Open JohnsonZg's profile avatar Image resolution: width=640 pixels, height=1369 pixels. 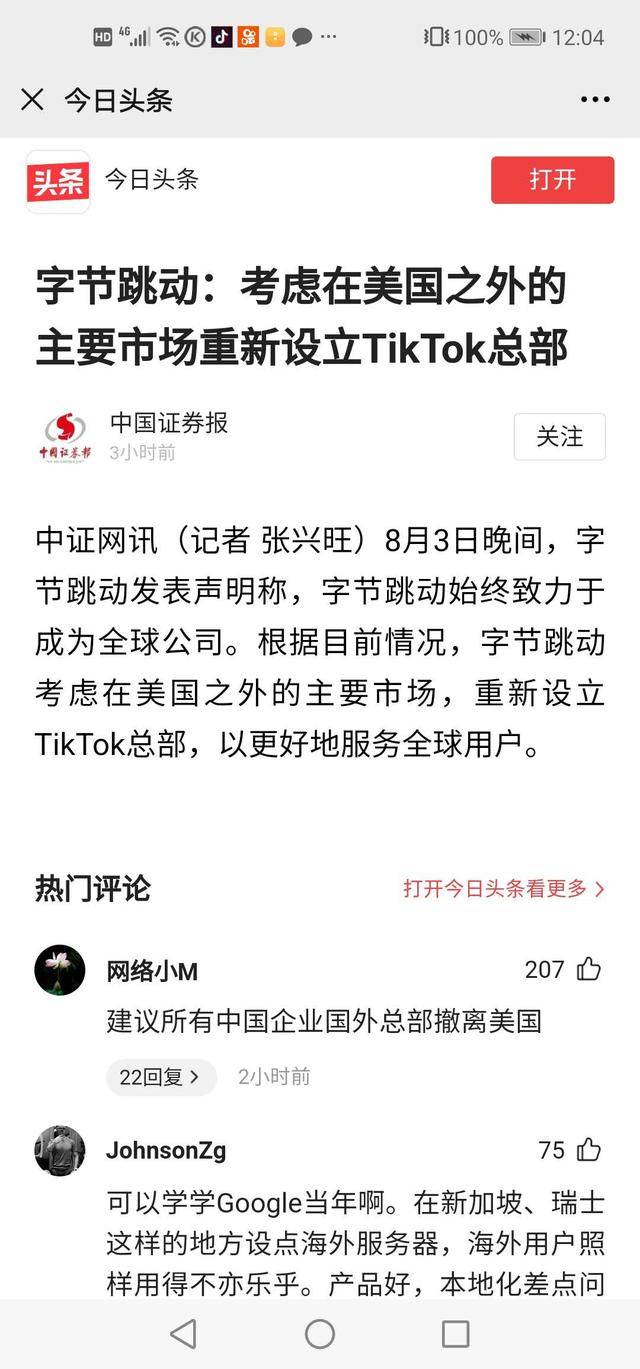coord(60,1151)
